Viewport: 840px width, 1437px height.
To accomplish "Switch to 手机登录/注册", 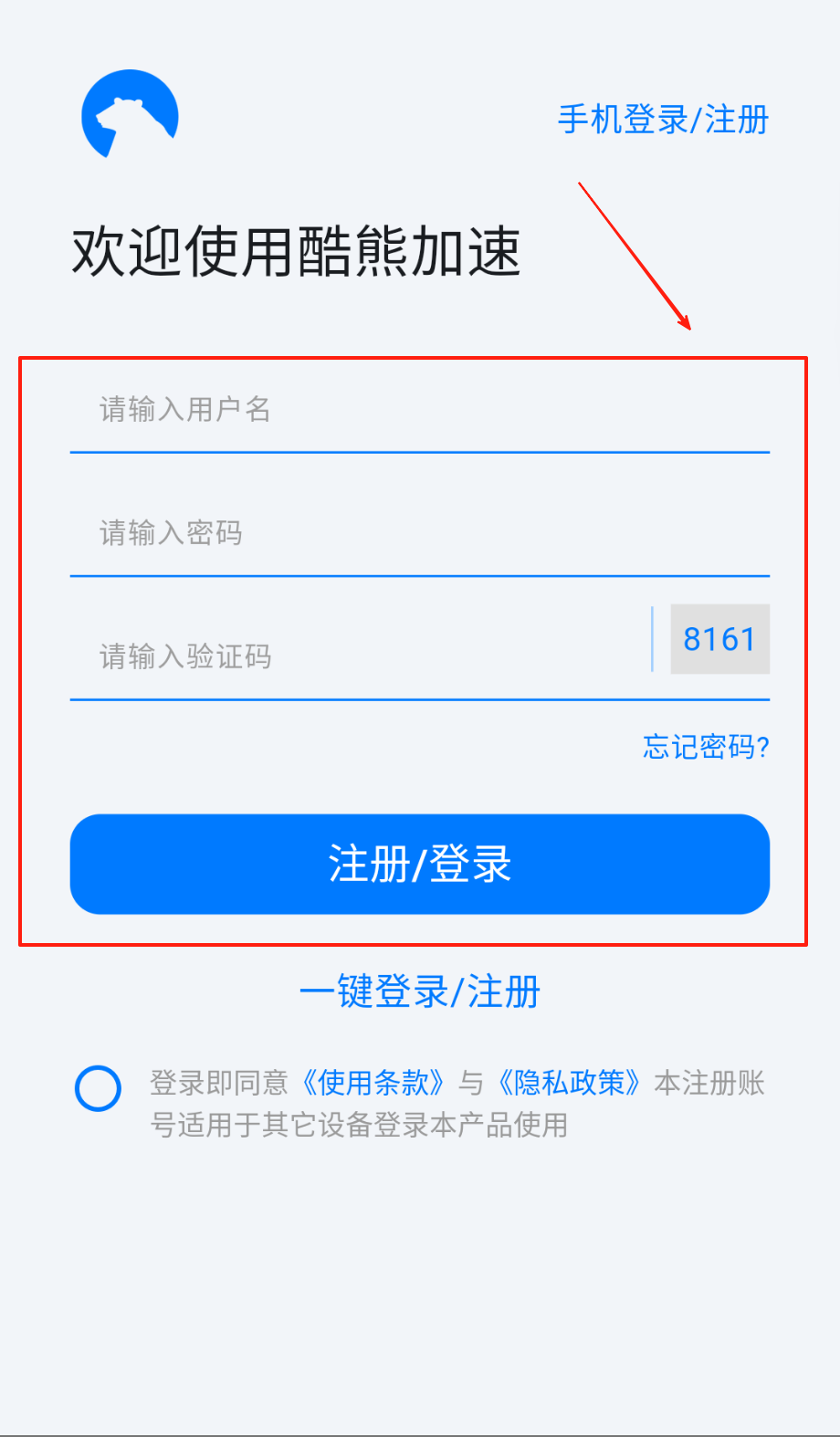I will [663, 120].
